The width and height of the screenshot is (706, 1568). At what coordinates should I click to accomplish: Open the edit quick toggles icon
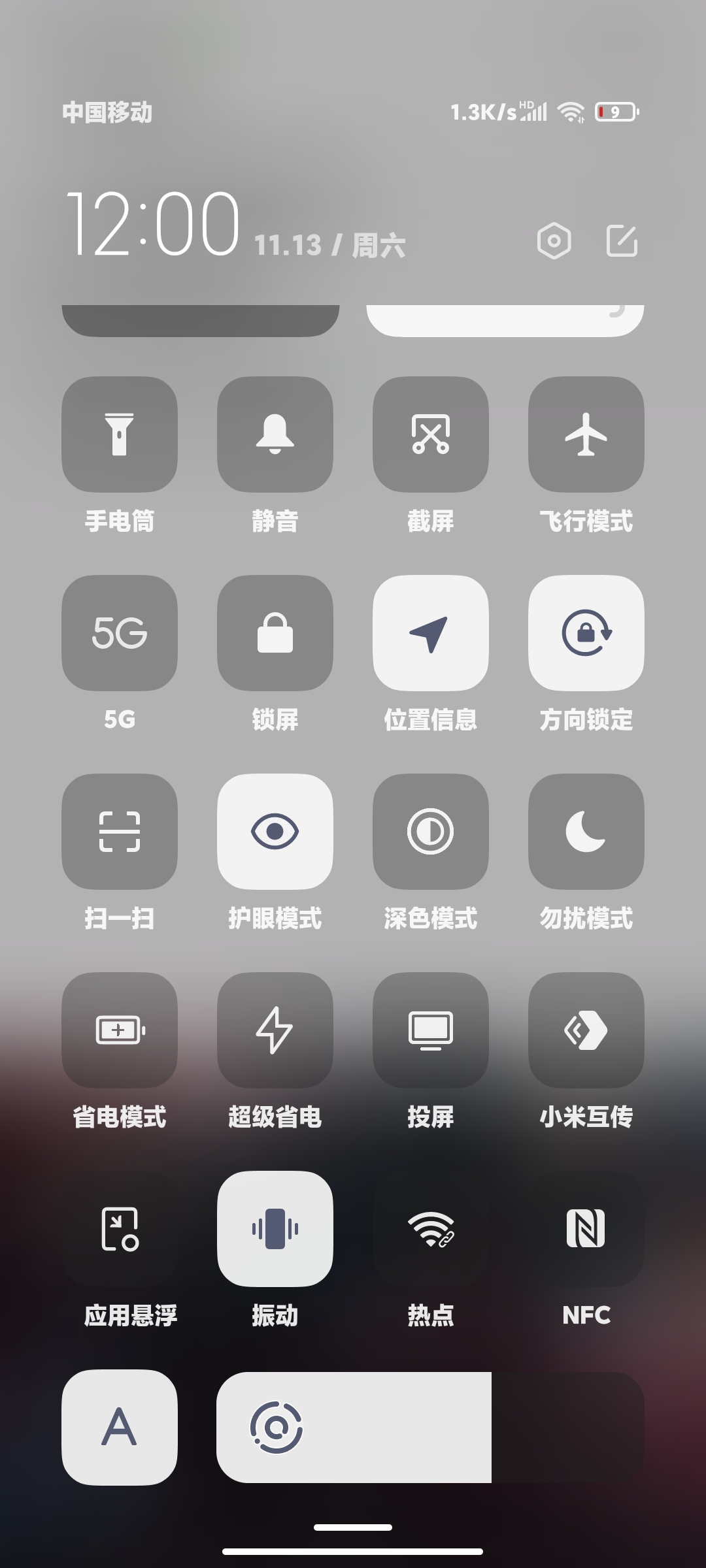(622, 241)
